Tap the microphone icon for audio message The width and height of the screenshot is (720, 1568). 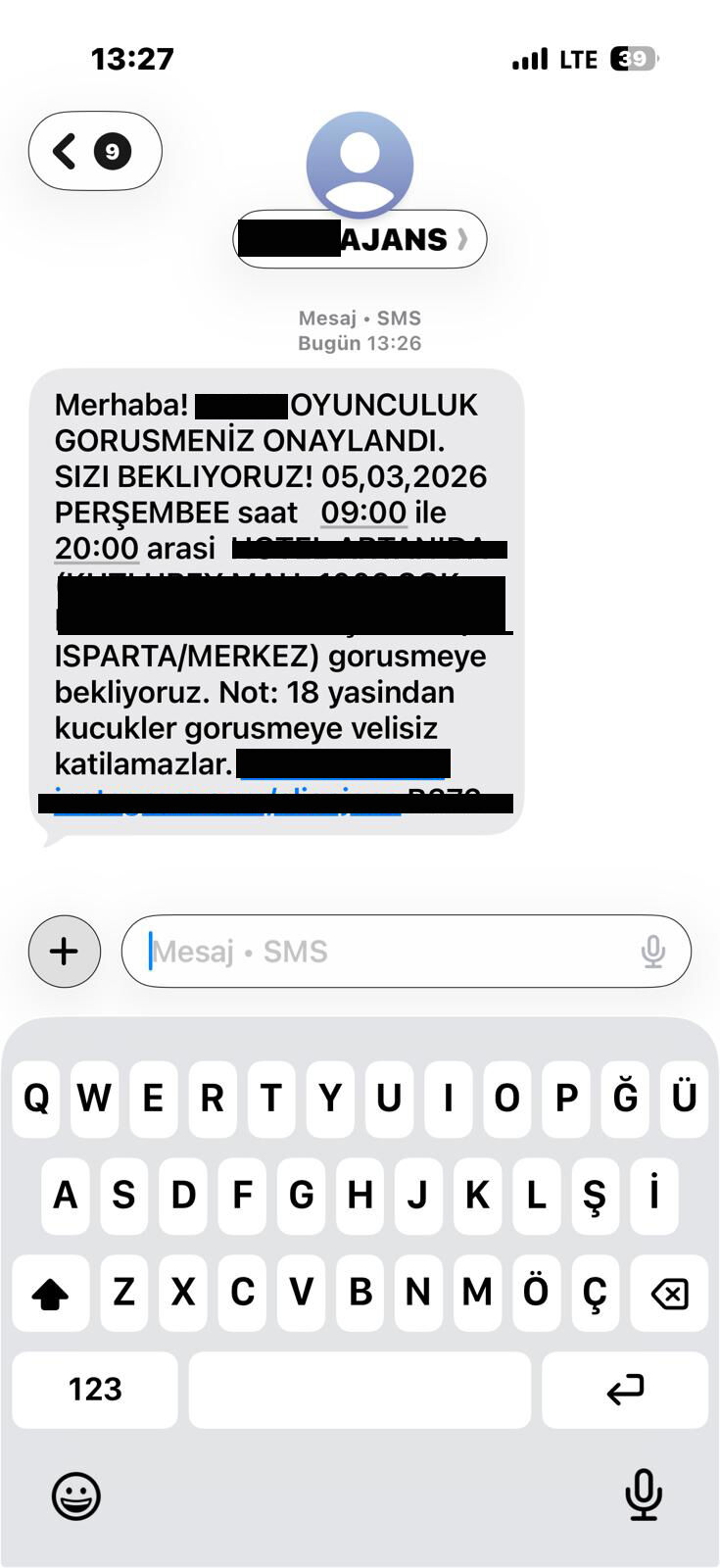pyautogui.click(x=651, y=951)
